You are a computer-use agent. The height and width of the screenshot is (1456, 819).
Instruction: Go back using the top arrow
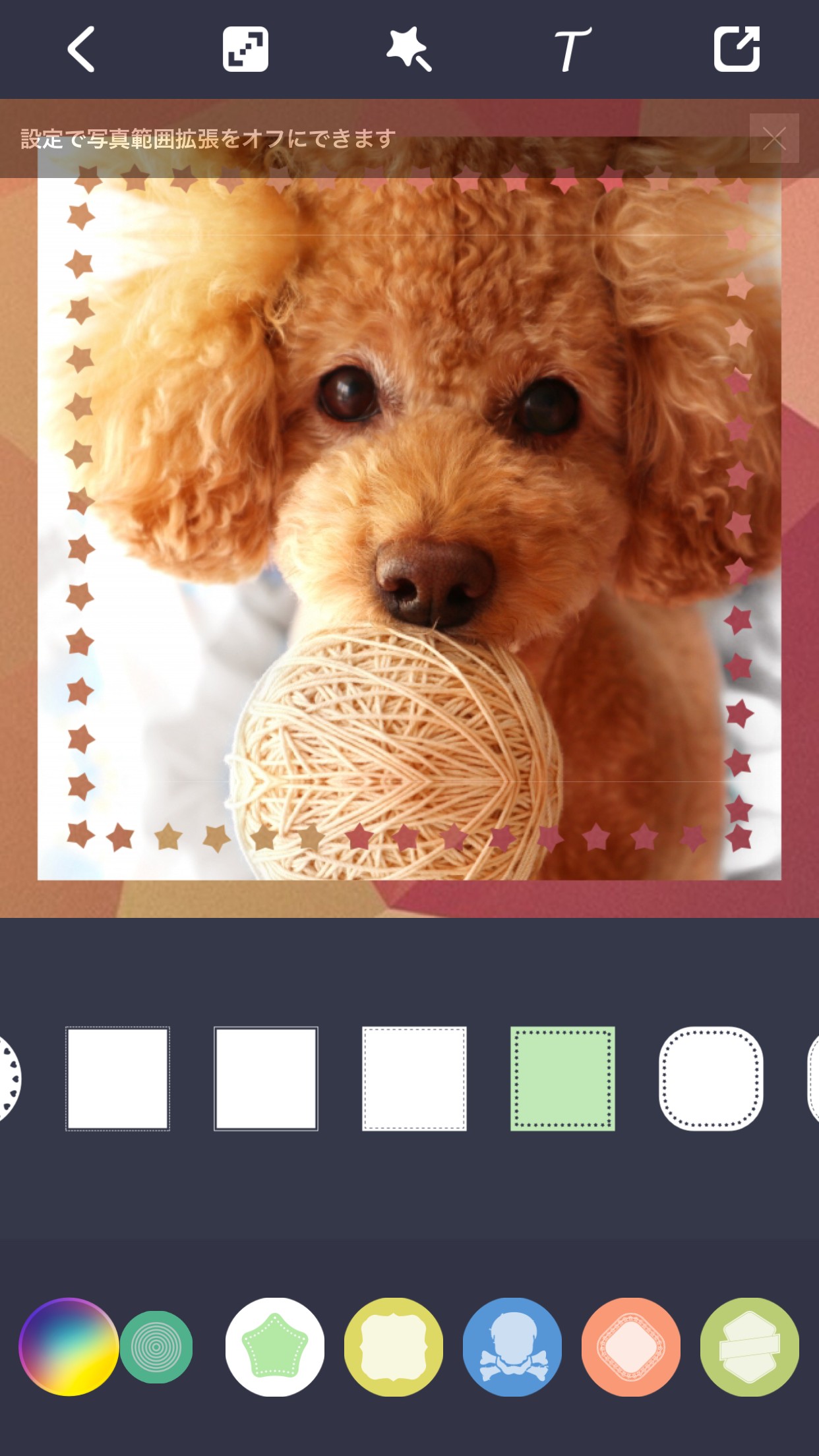coord(81,49)
